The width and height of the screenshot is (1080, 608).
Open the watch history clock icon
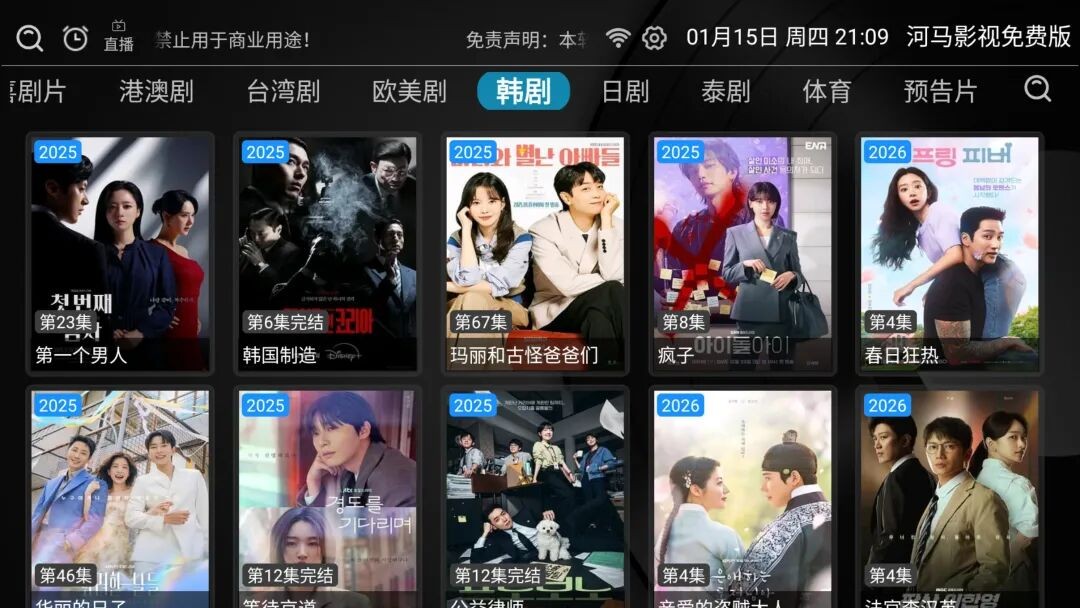pyautogui.click(x=75, y=38)
